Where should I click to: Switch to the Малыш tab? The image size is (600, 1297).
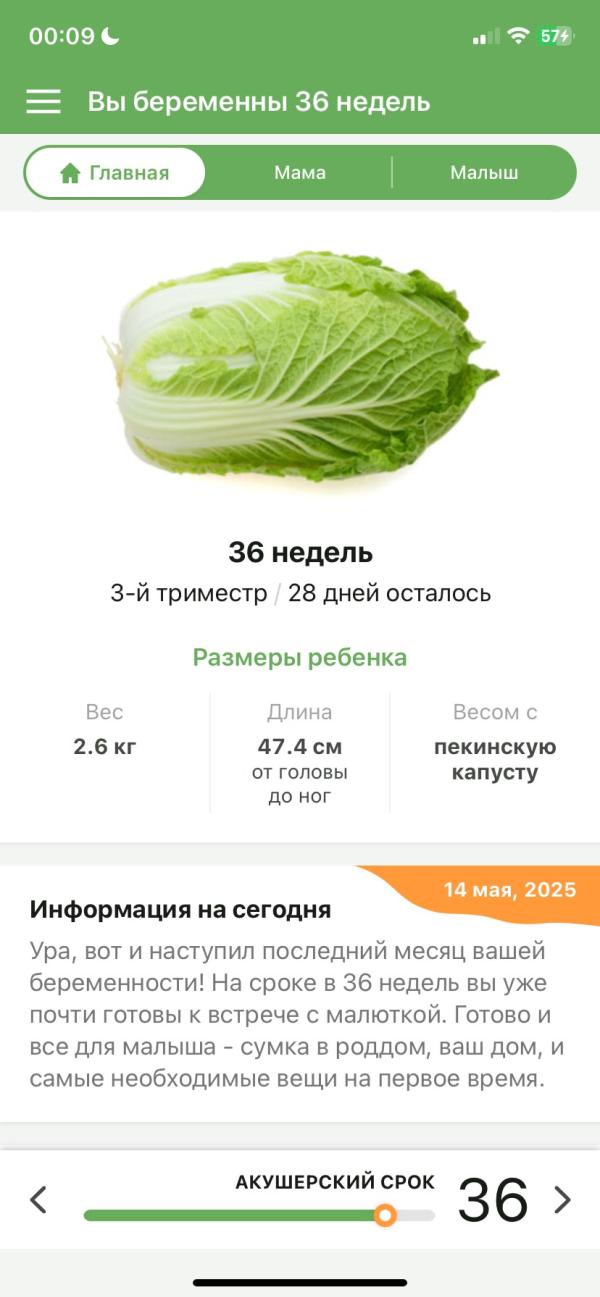484,173
